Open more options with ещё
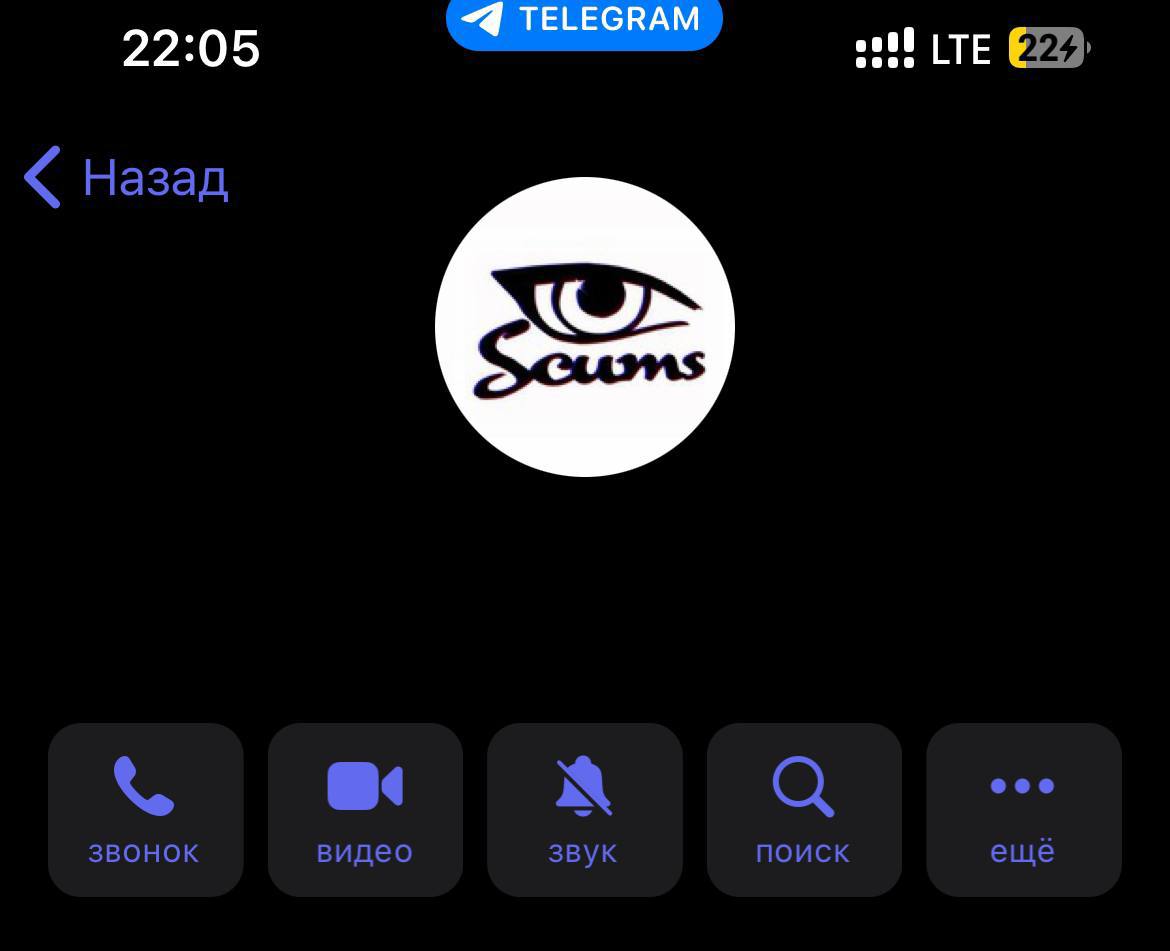This screenshot has width=1170, height=951. tap(1023, 809)
